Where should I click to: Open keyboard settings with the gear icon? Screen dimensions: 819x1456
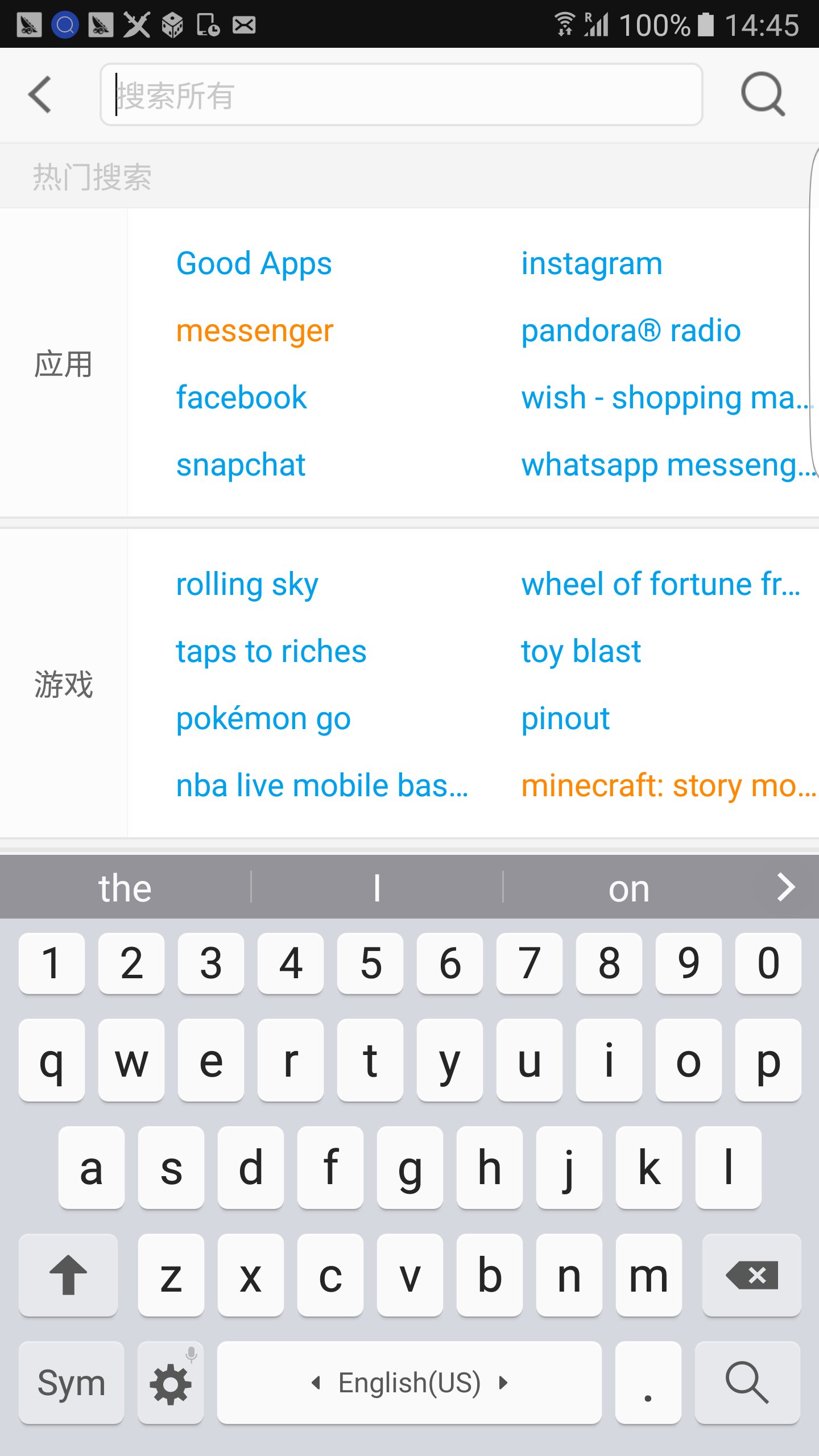point(170,1383)
